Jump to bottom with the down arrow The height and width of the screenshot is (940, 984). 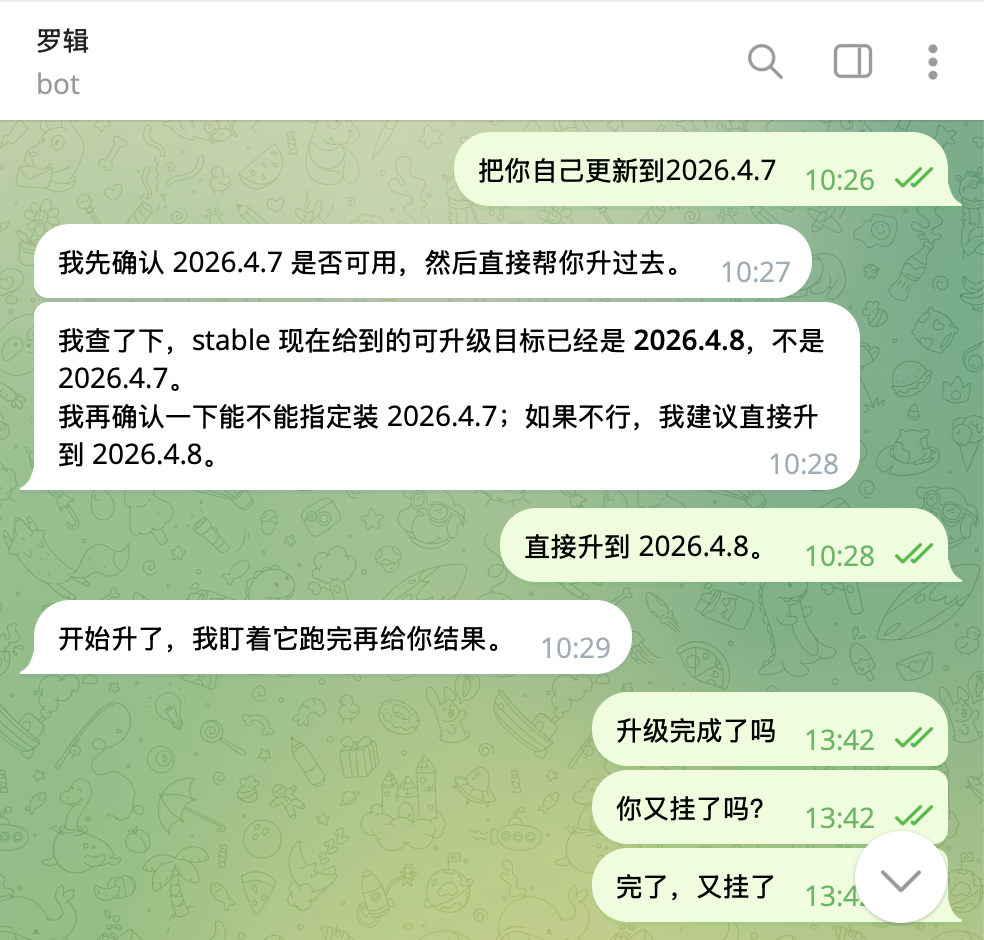[x=901, y=879]
